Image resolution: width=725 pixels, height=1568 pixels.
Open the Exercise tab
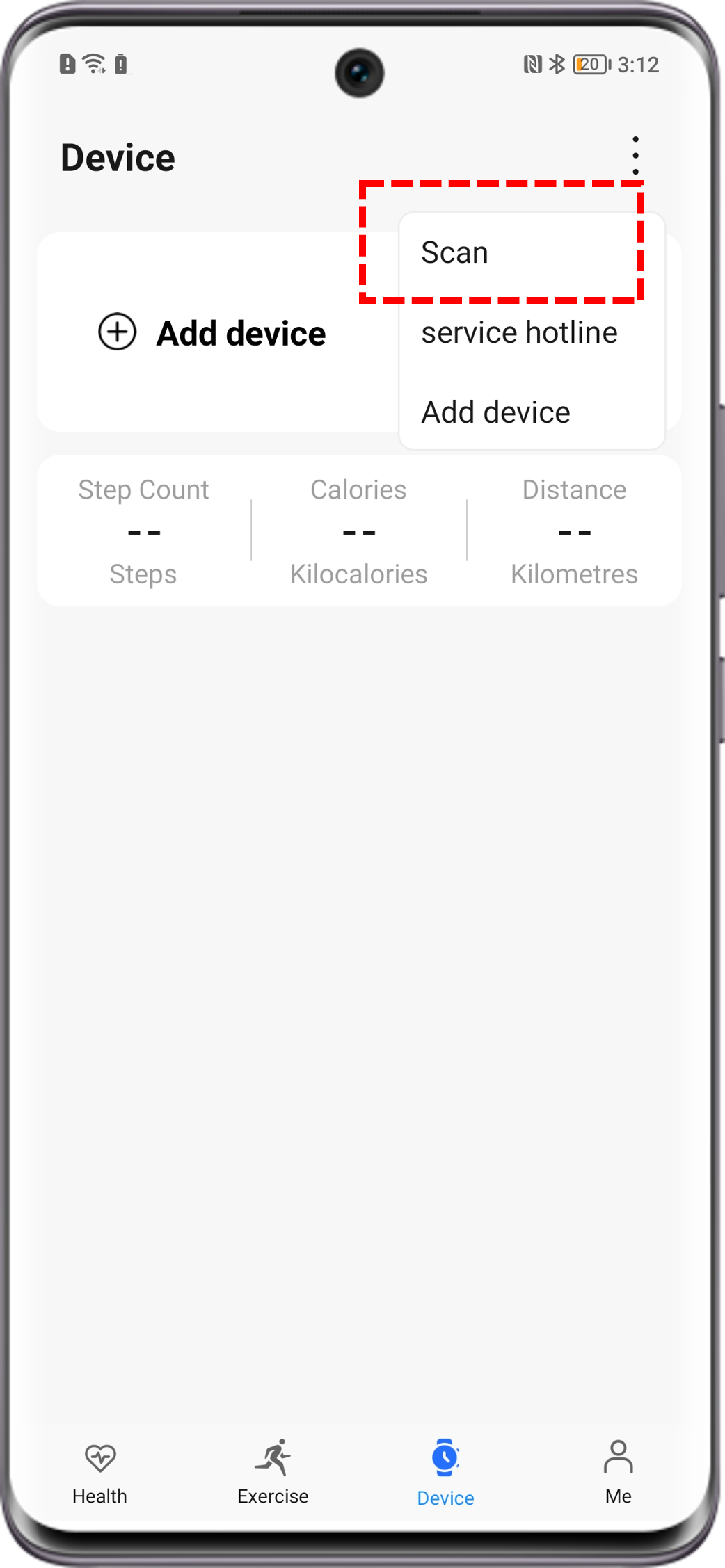[273, 1471]
